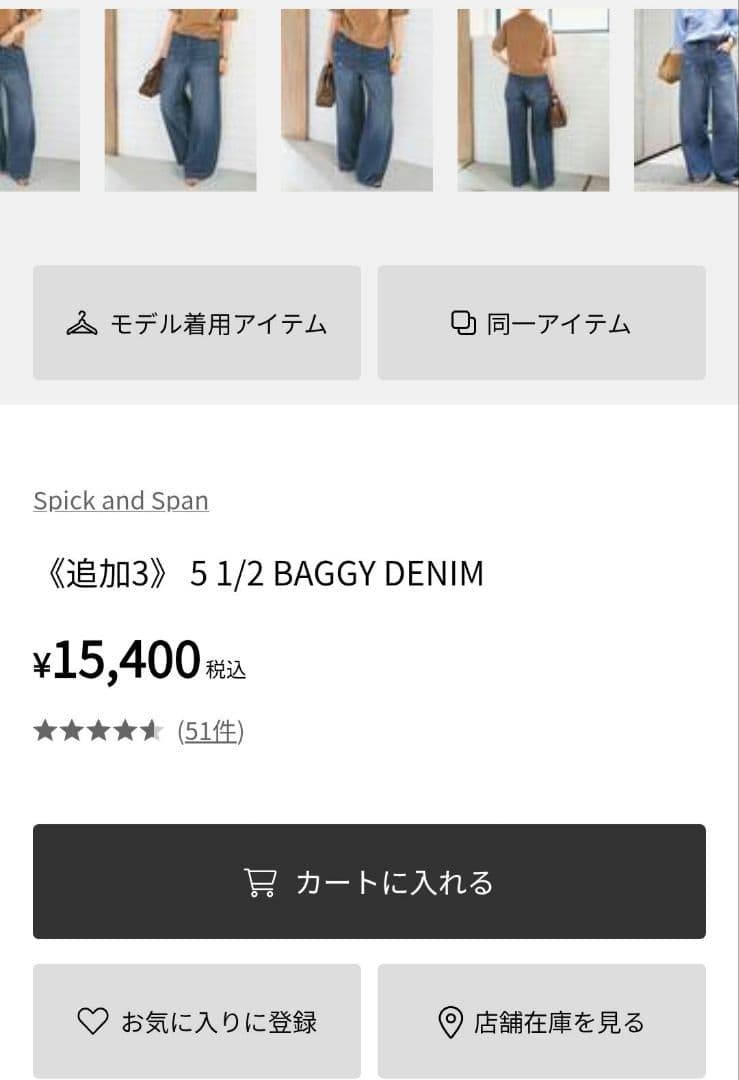Open the Spick and Span brand page
Viewport: 739px width, 1080px height.
(x=120, y=500)
